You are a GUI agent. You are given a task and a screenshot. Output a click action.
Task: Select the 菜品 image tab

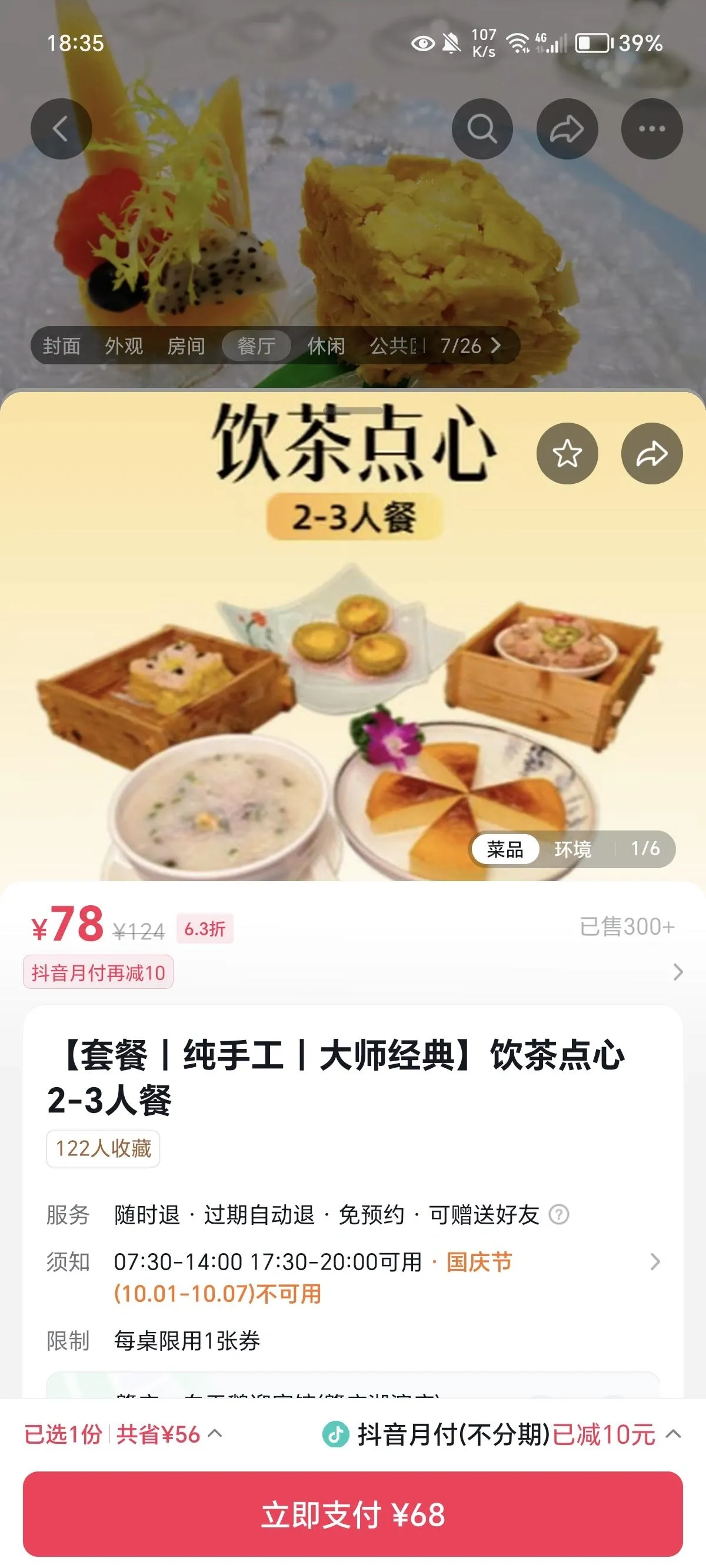(505, 849)
